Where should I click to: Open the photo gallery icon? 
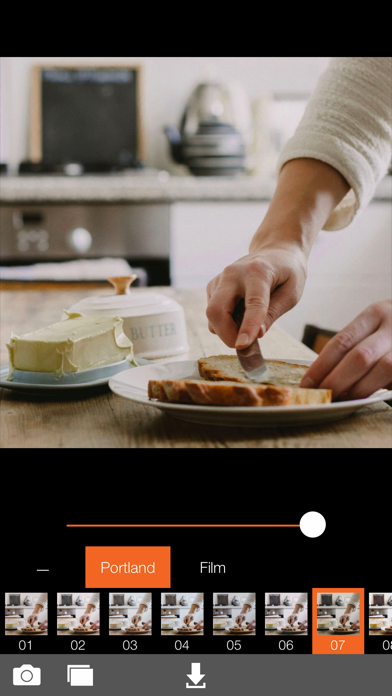[80, 675]
